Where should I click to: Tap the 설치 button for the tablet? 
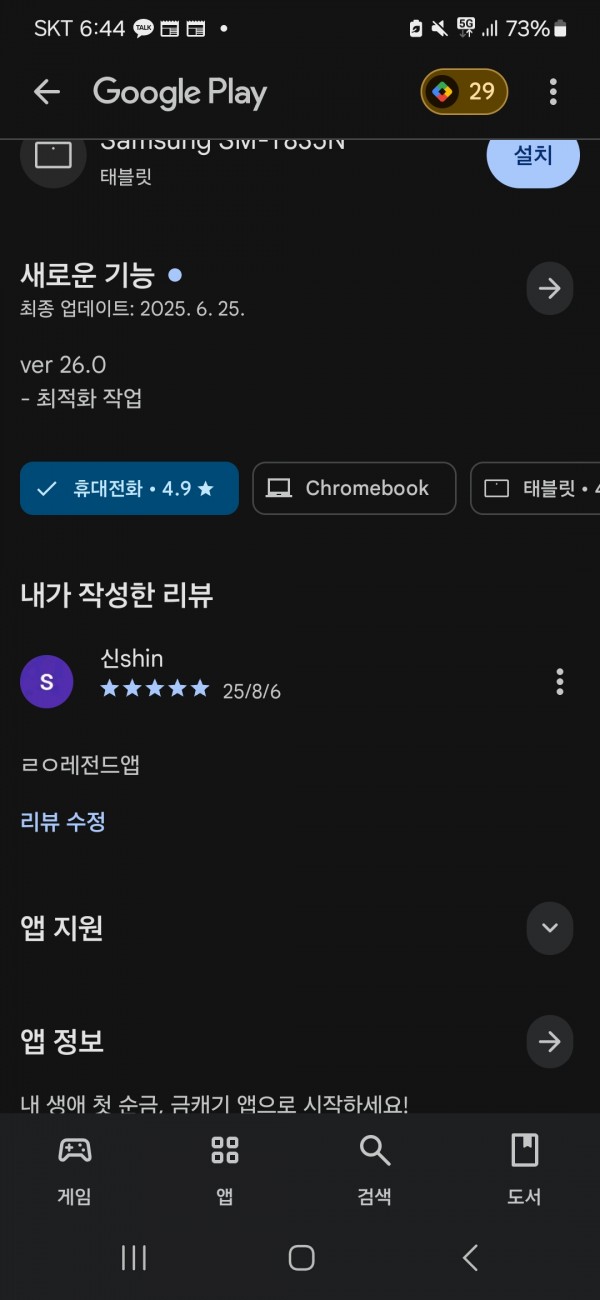pos(533,157)
